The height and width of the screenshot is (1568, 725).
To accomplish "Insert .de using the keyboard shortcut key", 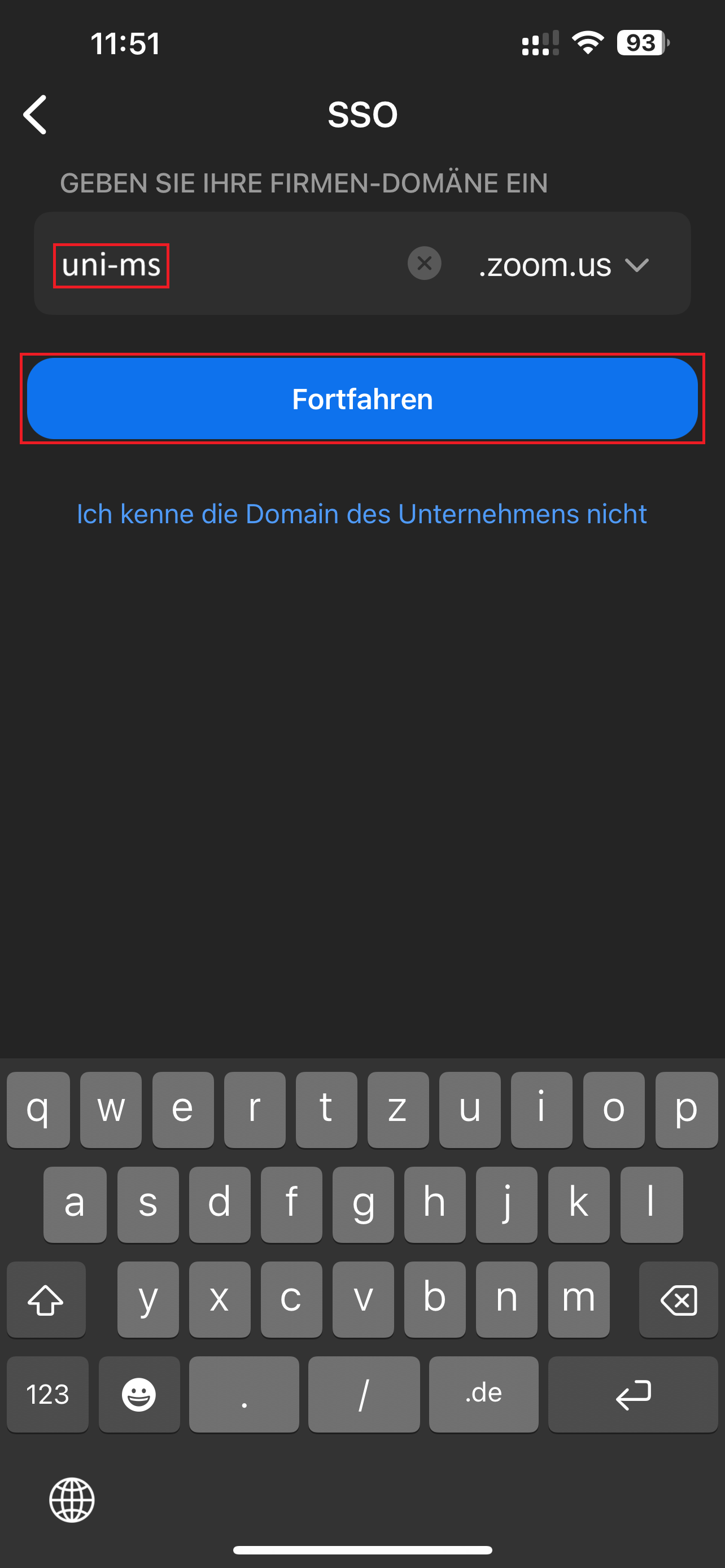I will coord(483,1395).
